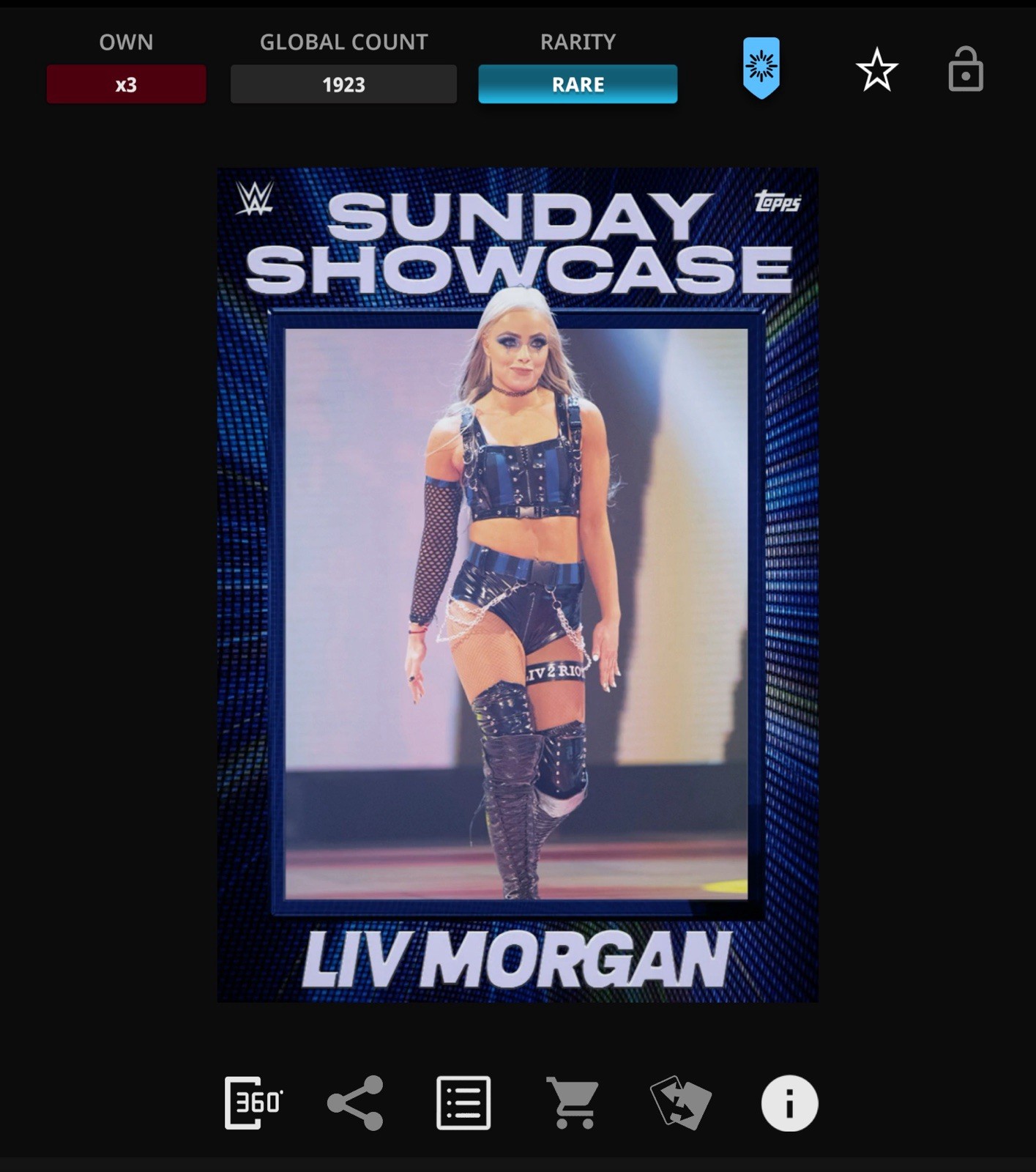View card info details
The image size is (1036, 1172).
coord(789,1102)
